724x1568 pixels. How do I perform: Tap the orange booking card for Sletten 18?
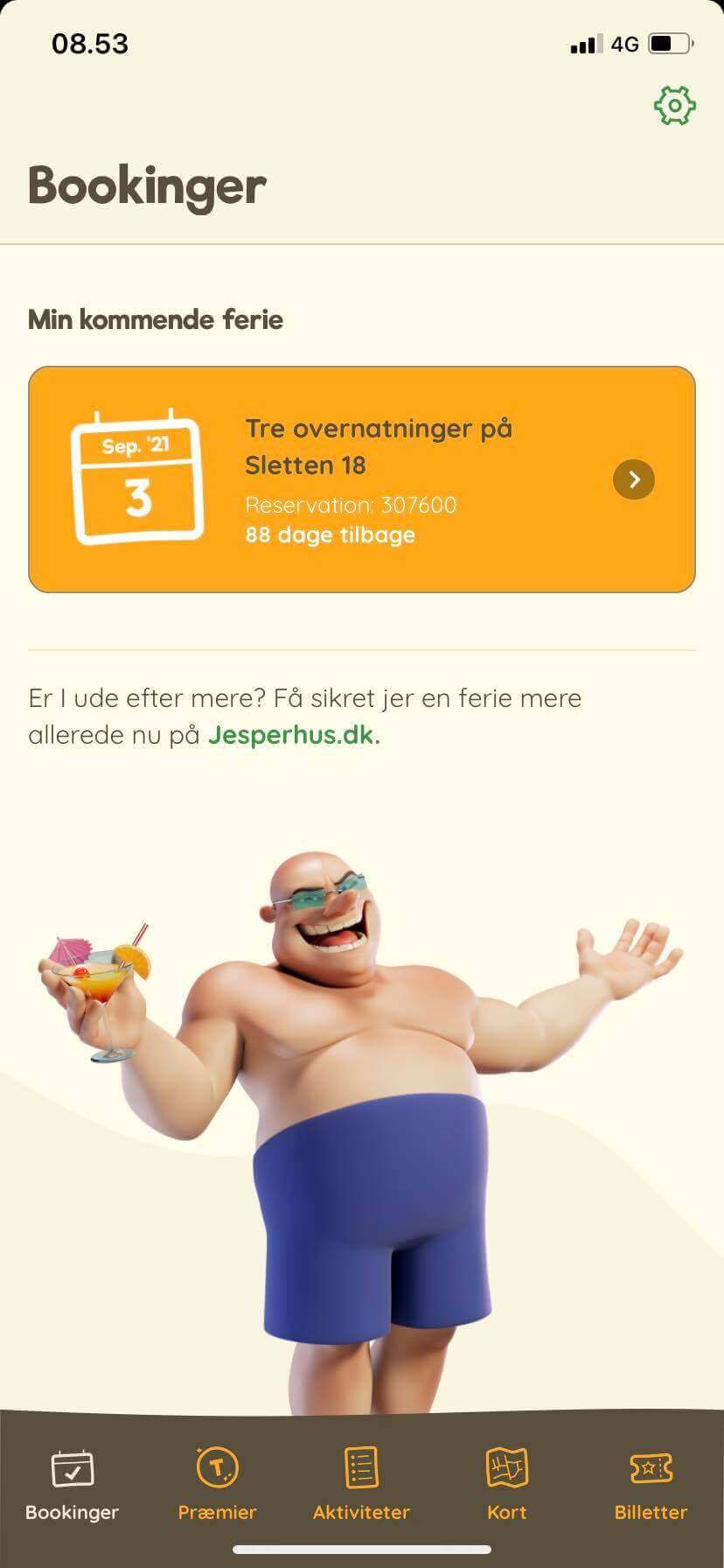click(x=362, y=479)
